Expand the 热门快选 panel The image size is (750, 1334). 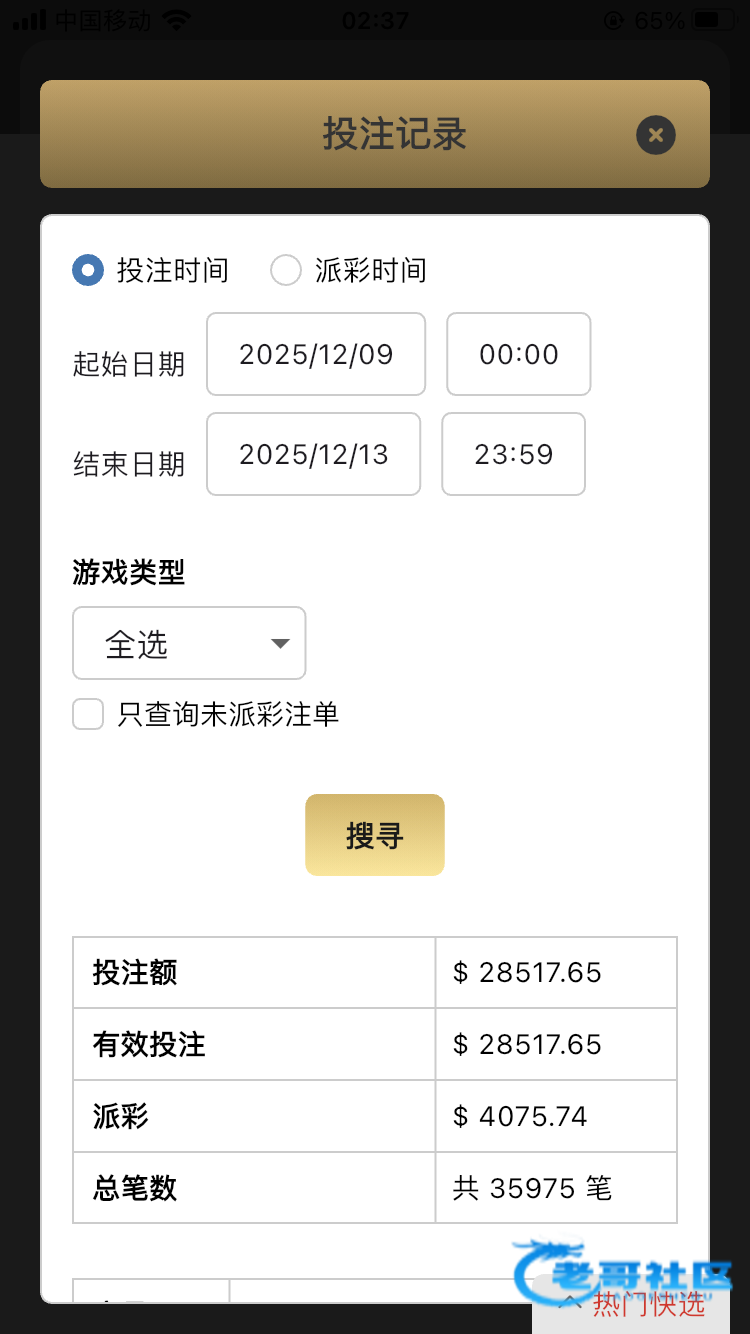click(x=639, y=1304)
